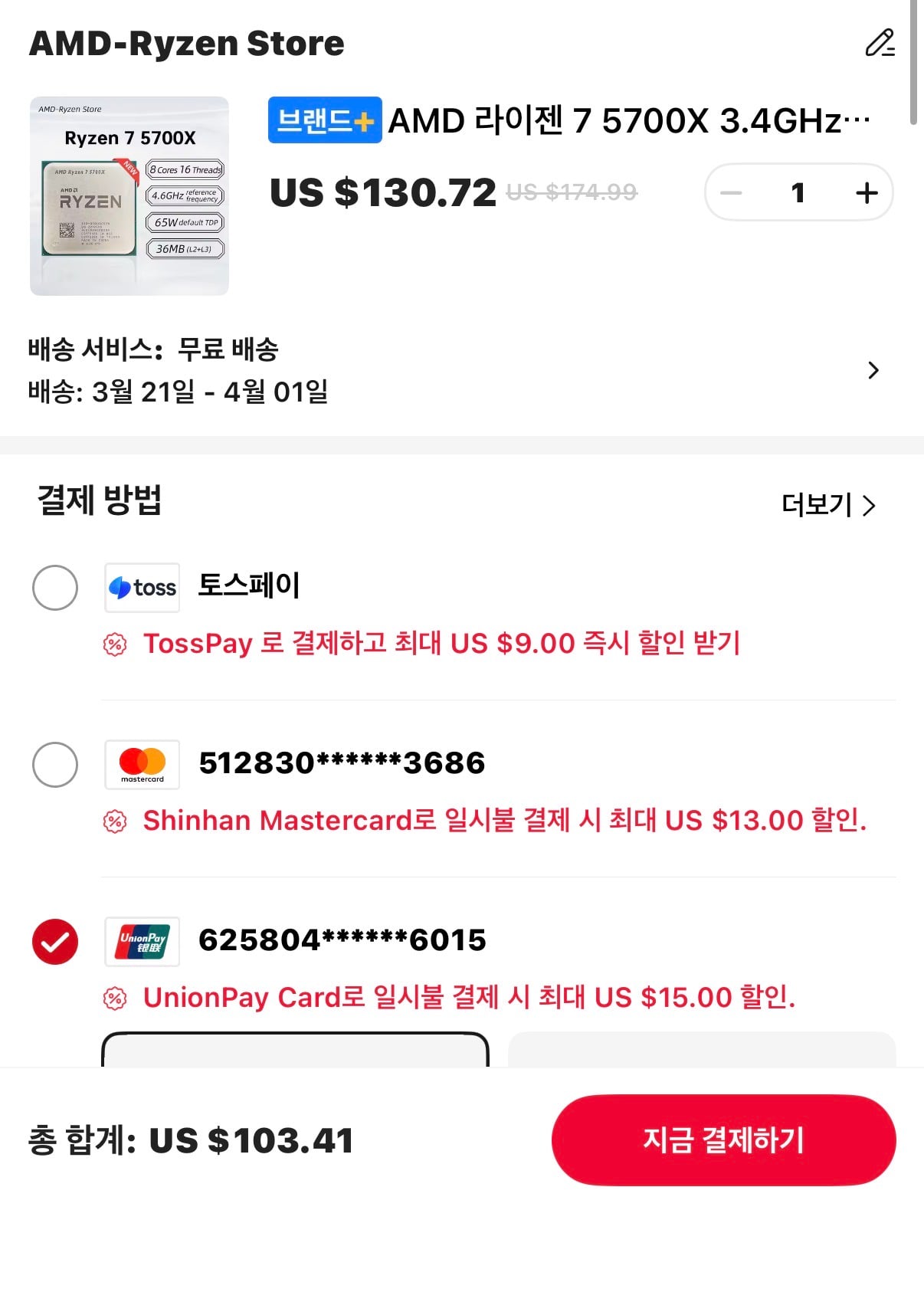
Task: Switch to the 결제 방법 section header
Action: [100, 501]
